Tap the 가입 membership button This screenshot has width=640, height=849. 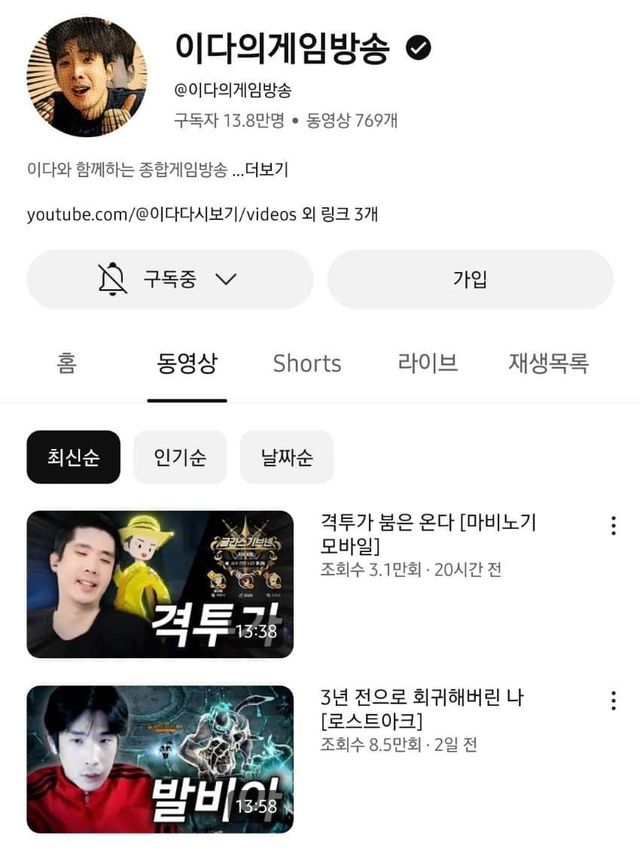pos(470,279)
